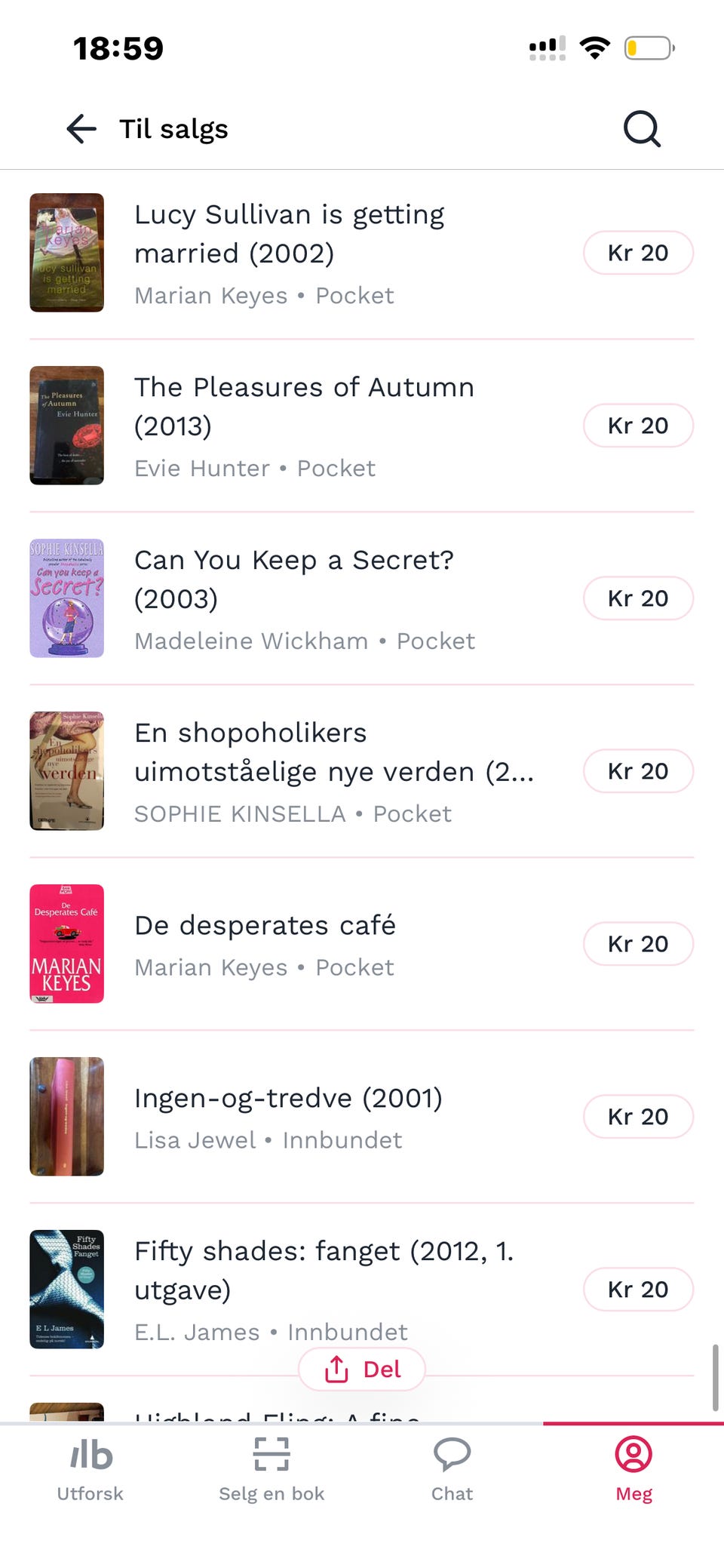The height and width of the screenshot is (1568, 724).
Task: Open The Pleasures of Autumn listing
Action: [x=362, y=426]
